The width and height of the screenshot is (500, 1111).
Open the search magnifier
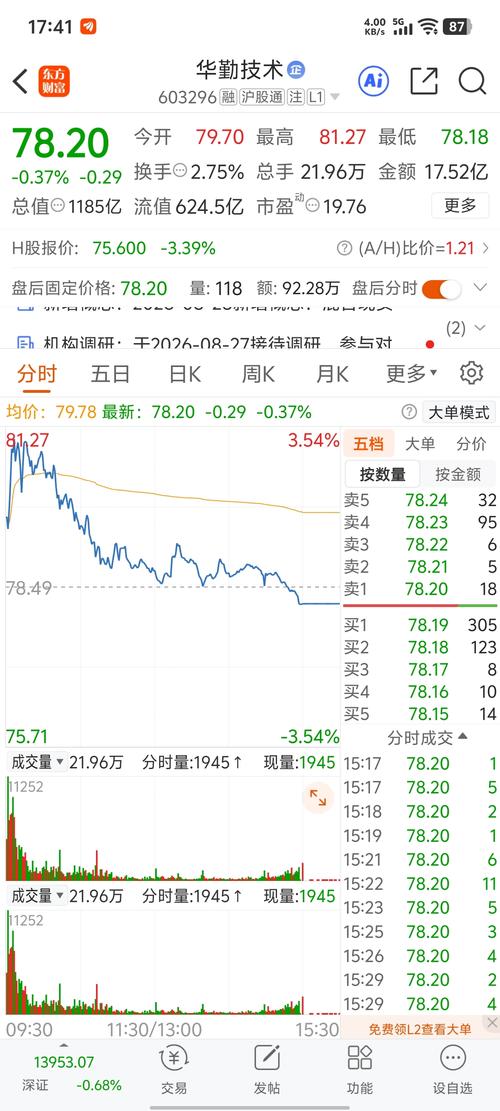[472, 81]
